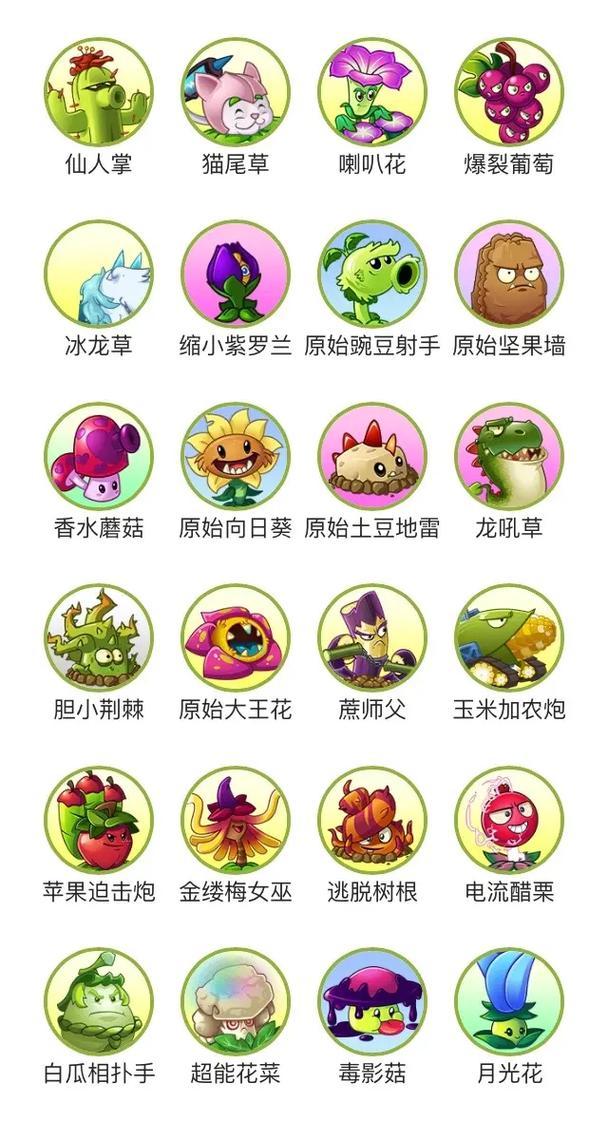Viewport: 608px width, 1121px height.
Task: Select the 原始豌豆射手 plant
Action: click(x=372, y=275)
